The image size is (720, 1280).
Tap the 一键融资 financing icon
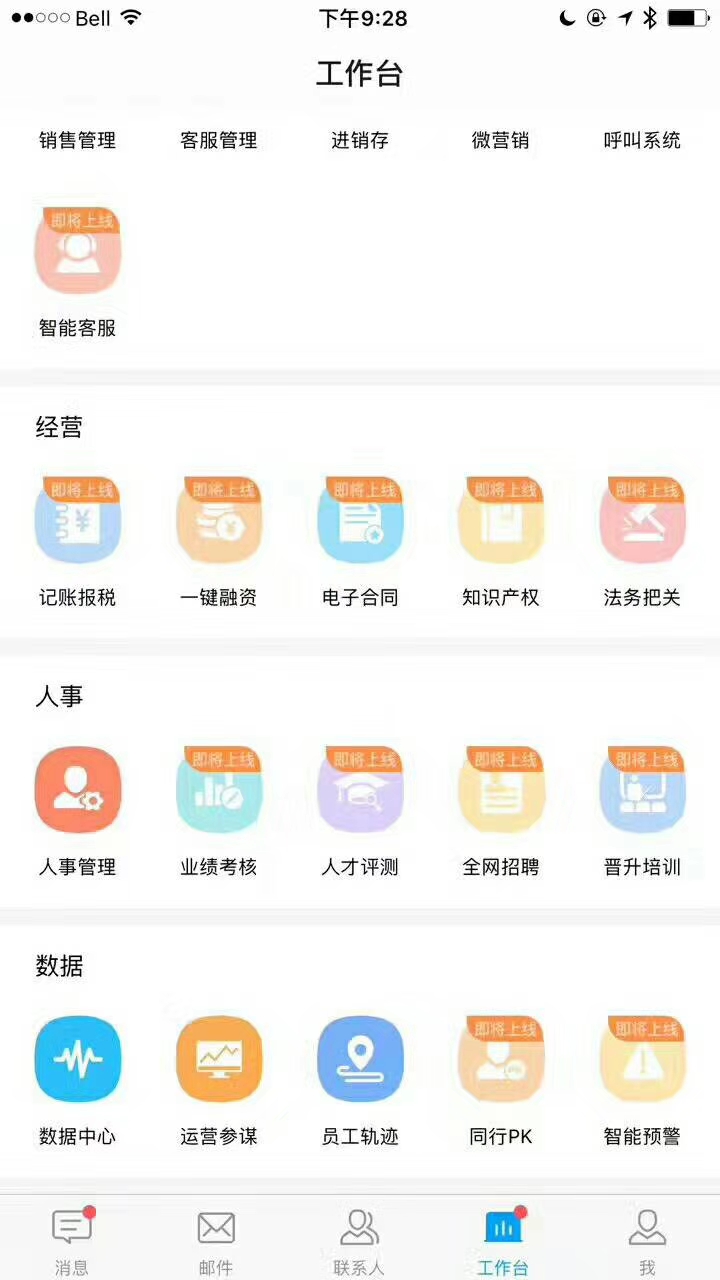pos(219,519)
